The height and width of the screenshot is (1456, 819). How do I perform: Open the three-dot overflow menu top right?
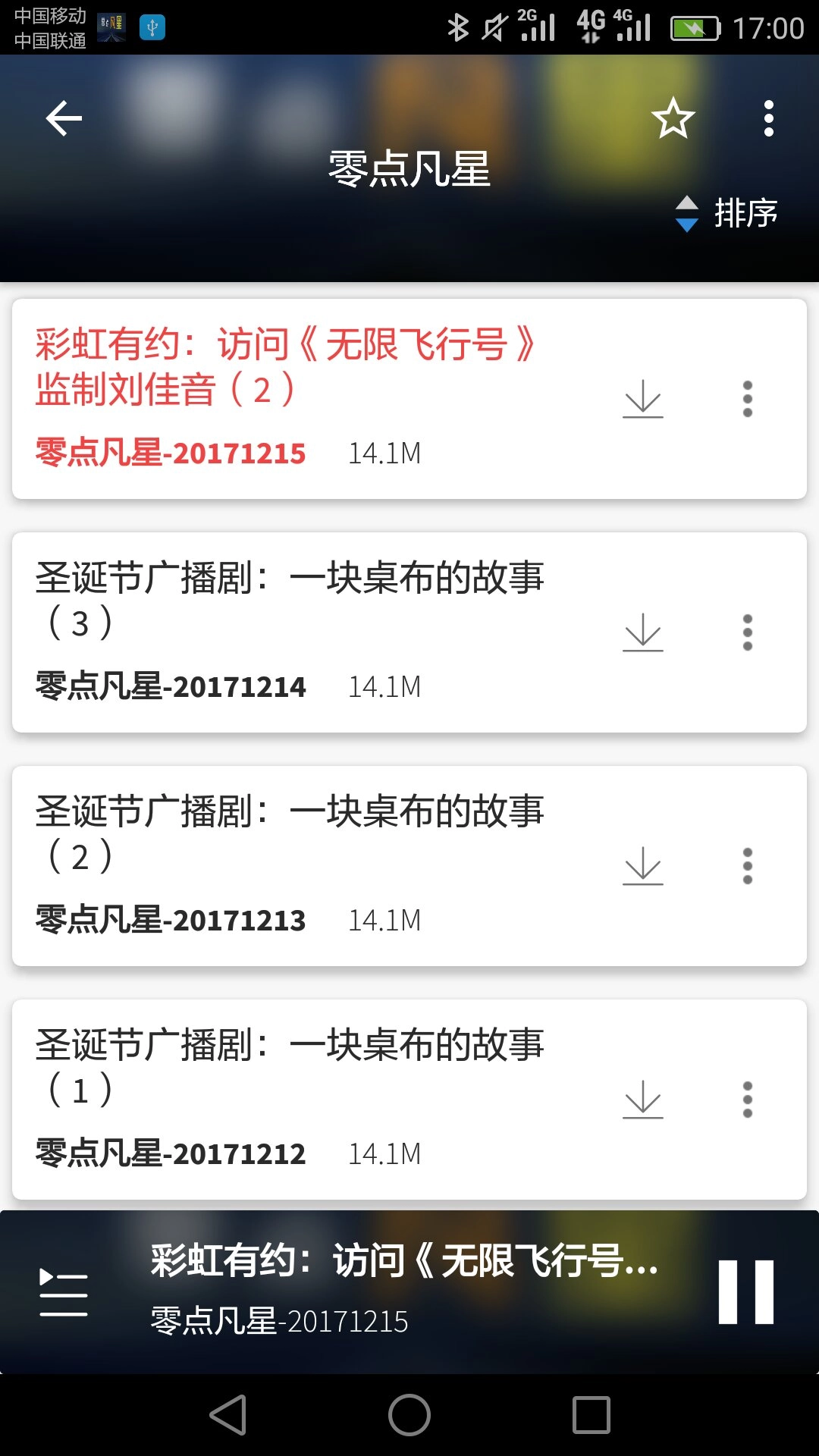[x=767, y=118]
